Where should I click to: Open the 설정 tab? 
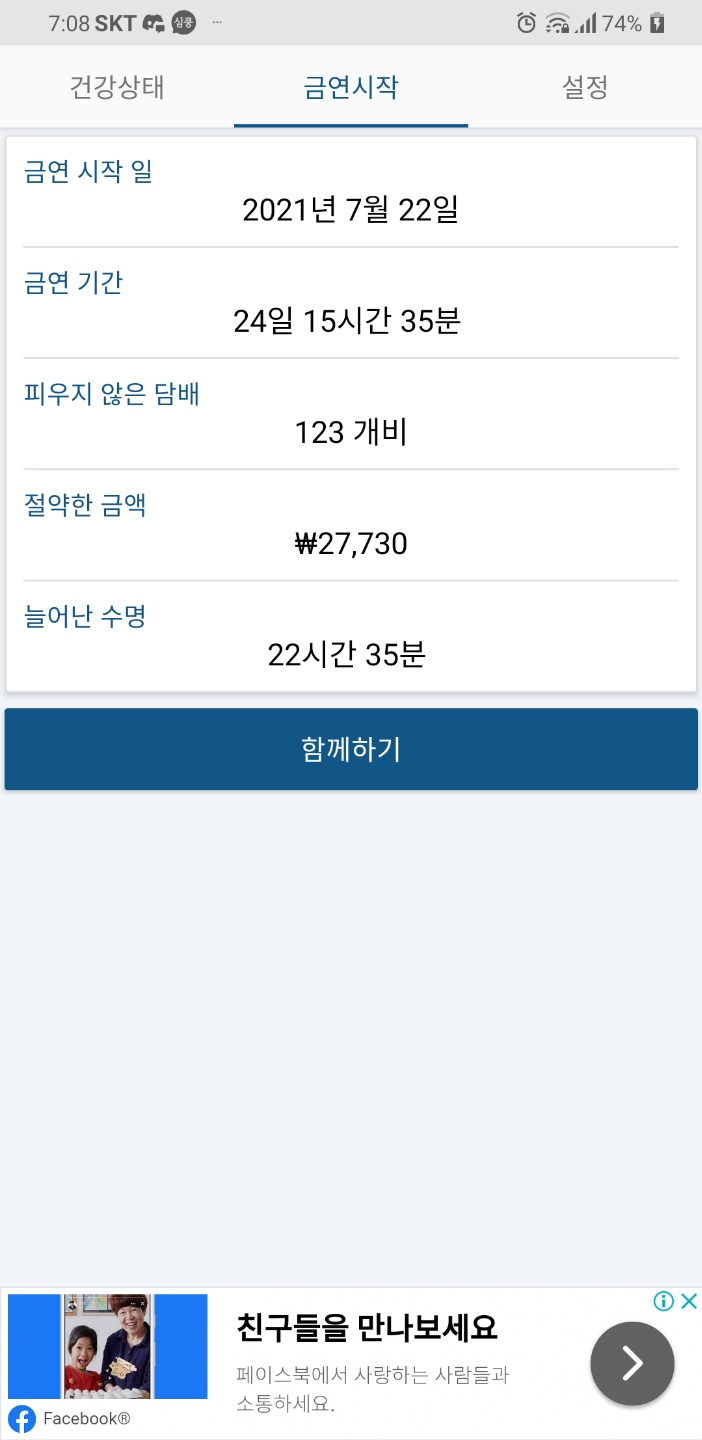pyautogui.click(x=585, y=87)
